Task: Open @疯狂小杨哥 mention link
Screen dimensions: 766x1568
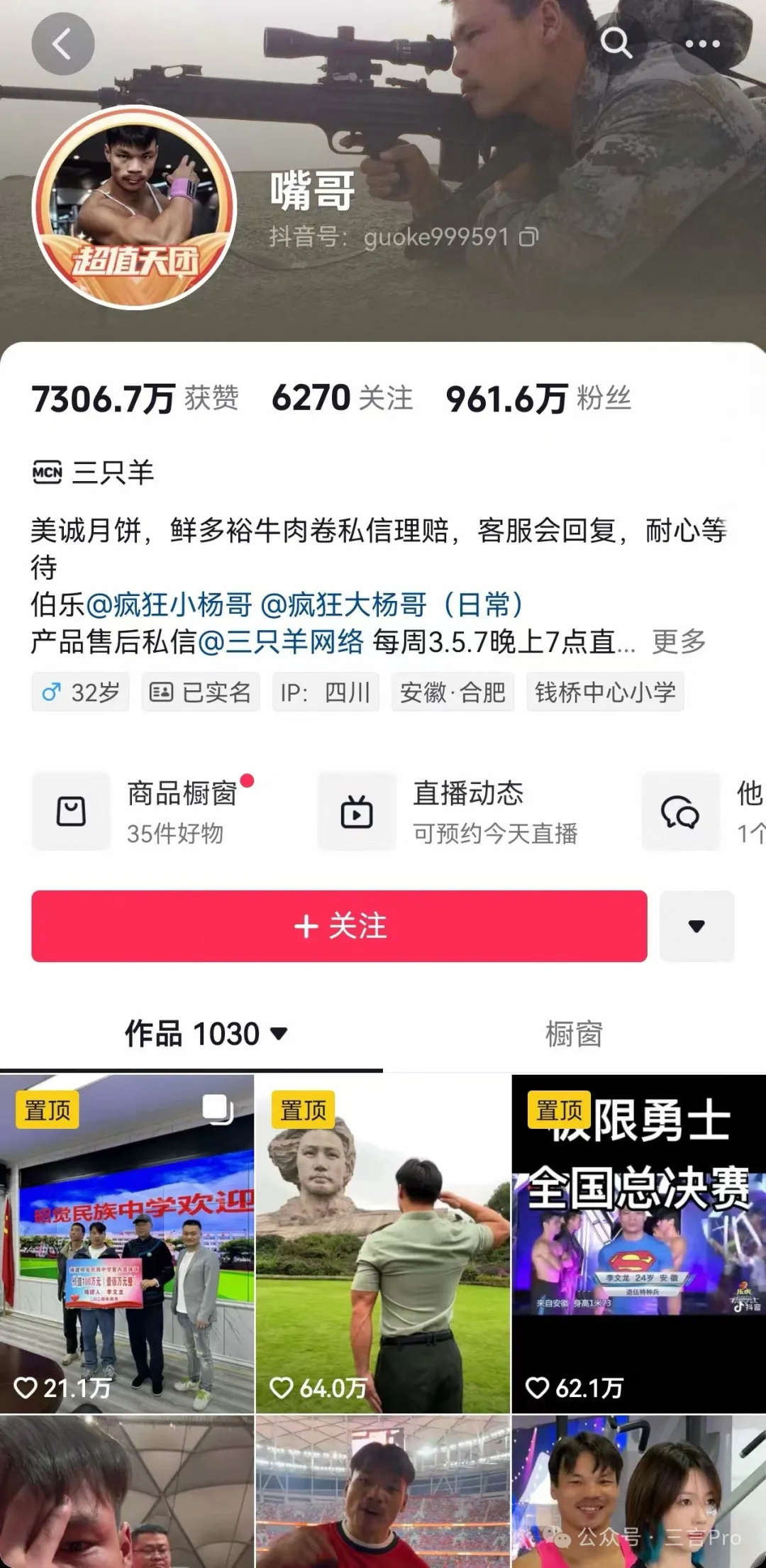Action: click(169, 605)
